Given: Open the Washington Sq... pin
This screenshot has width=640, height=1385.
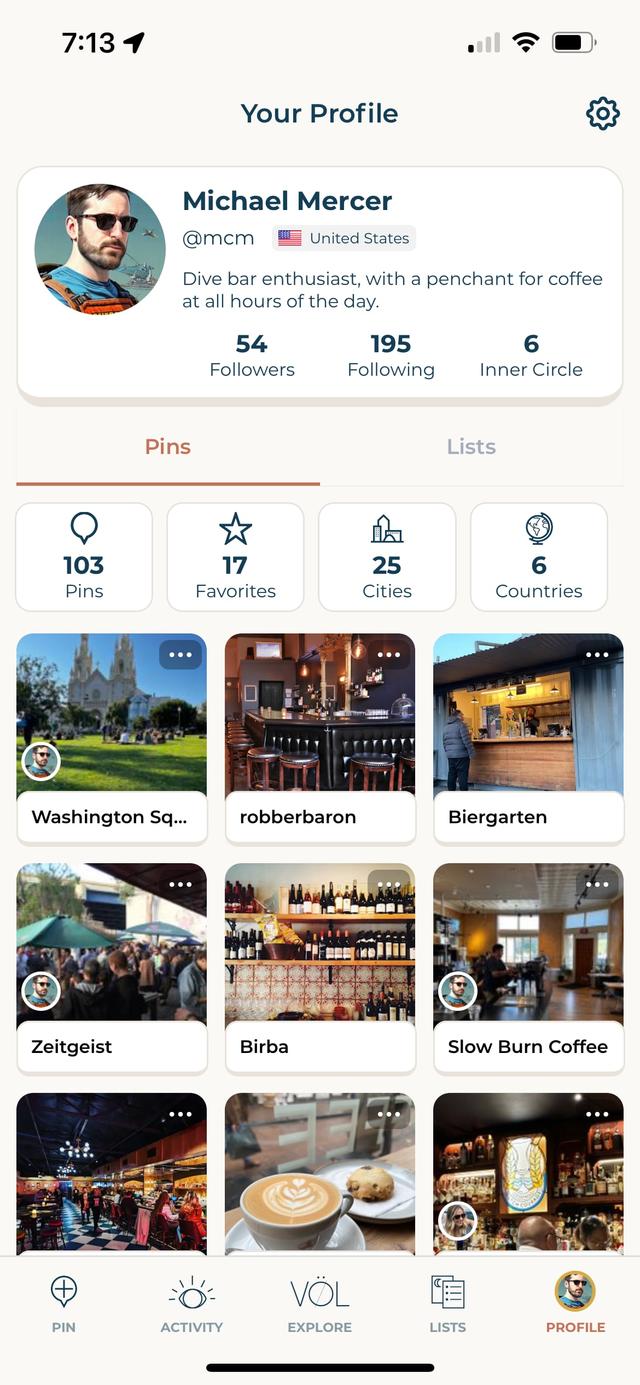Looking at the screenshot, I should 112,738.
